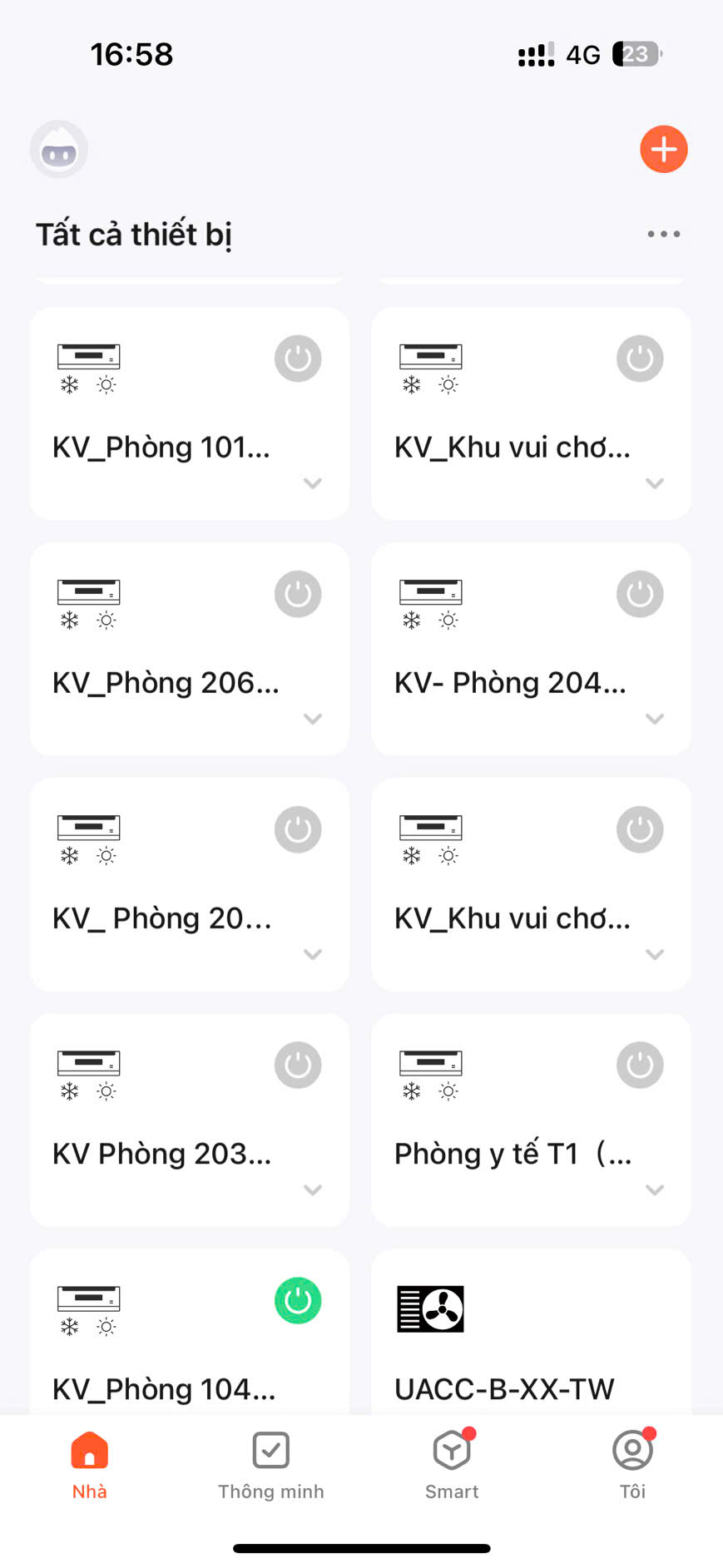The width and height of the screenshot is (723, 1568).
Task: Toggle power for KV- Phòng 204
Action: point(639,594)
